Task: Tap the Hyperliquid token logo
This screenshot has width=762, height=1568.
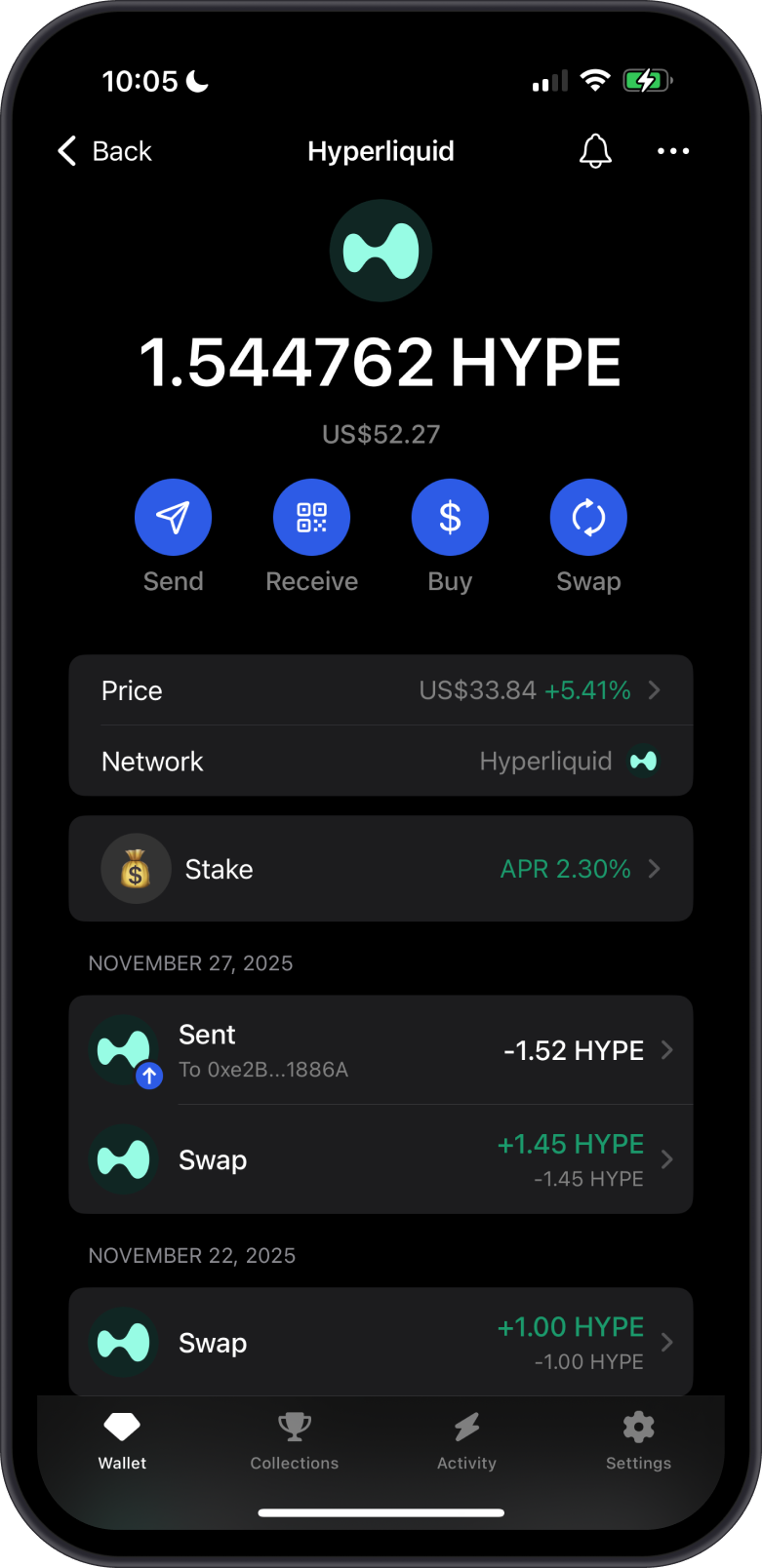Action: (381, 251)
